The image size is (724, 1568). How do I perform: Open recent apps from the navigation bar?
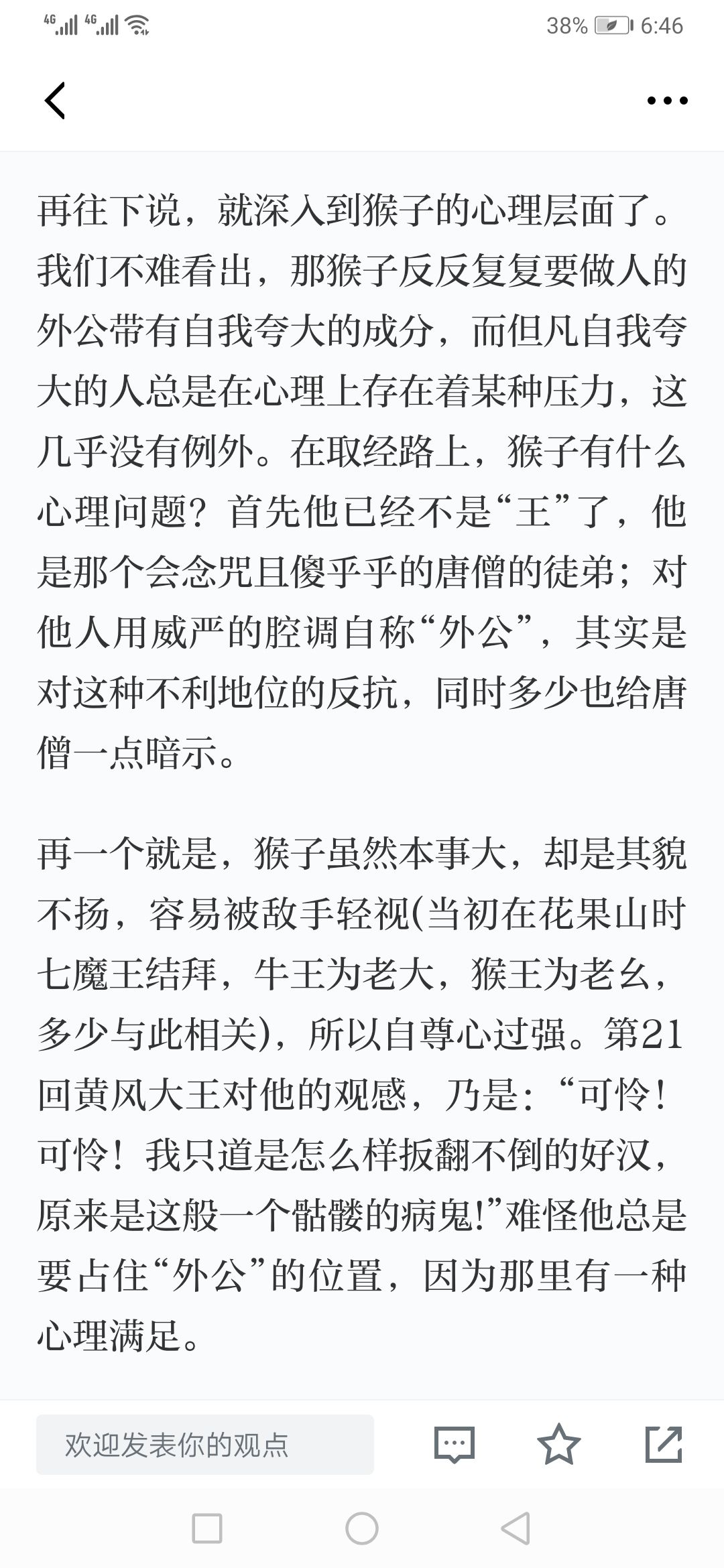(207, 1530)
